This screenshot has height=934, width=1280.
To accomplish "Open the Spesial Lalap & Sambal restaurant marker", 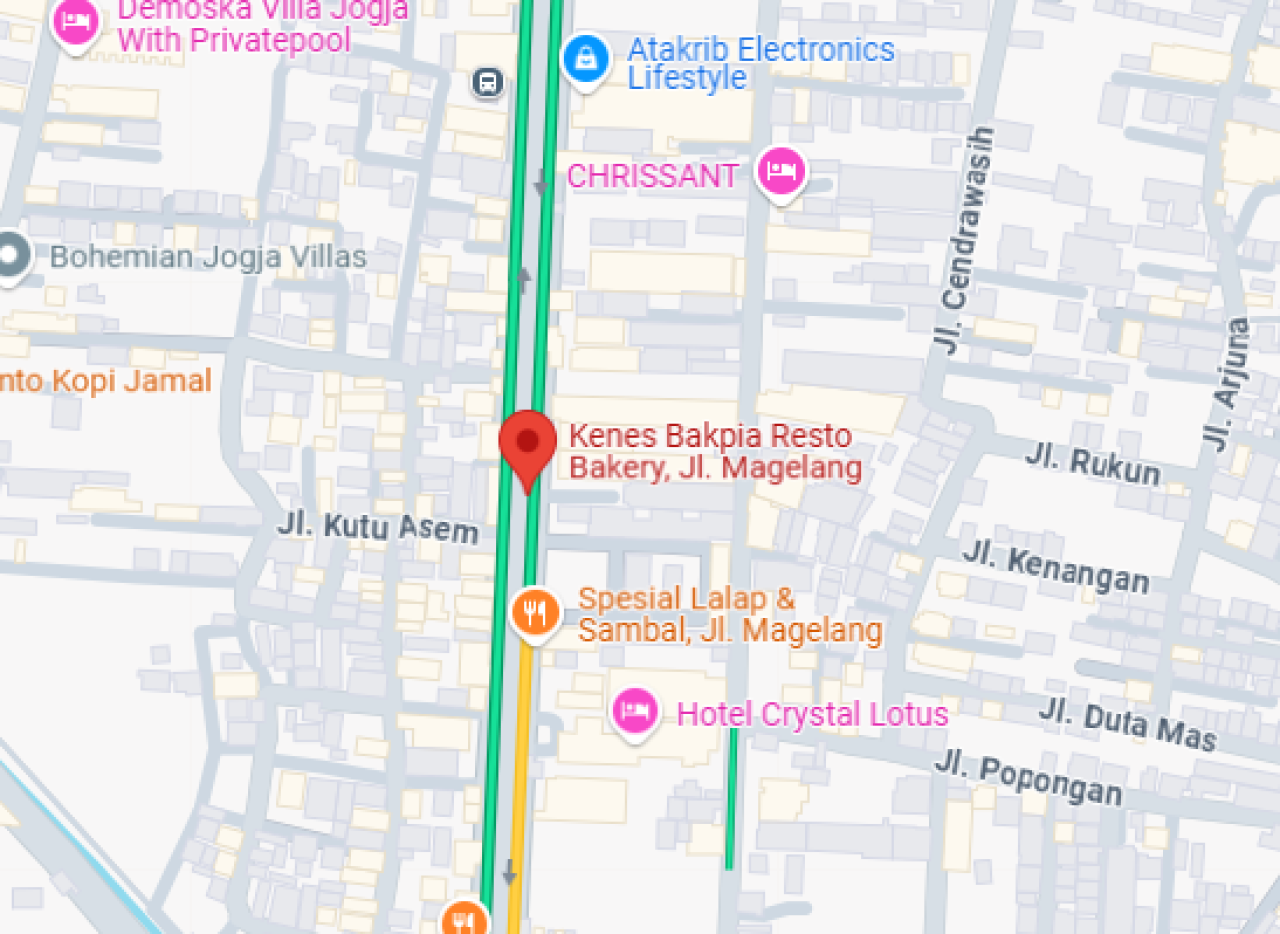I will click(x=536, y=611).
